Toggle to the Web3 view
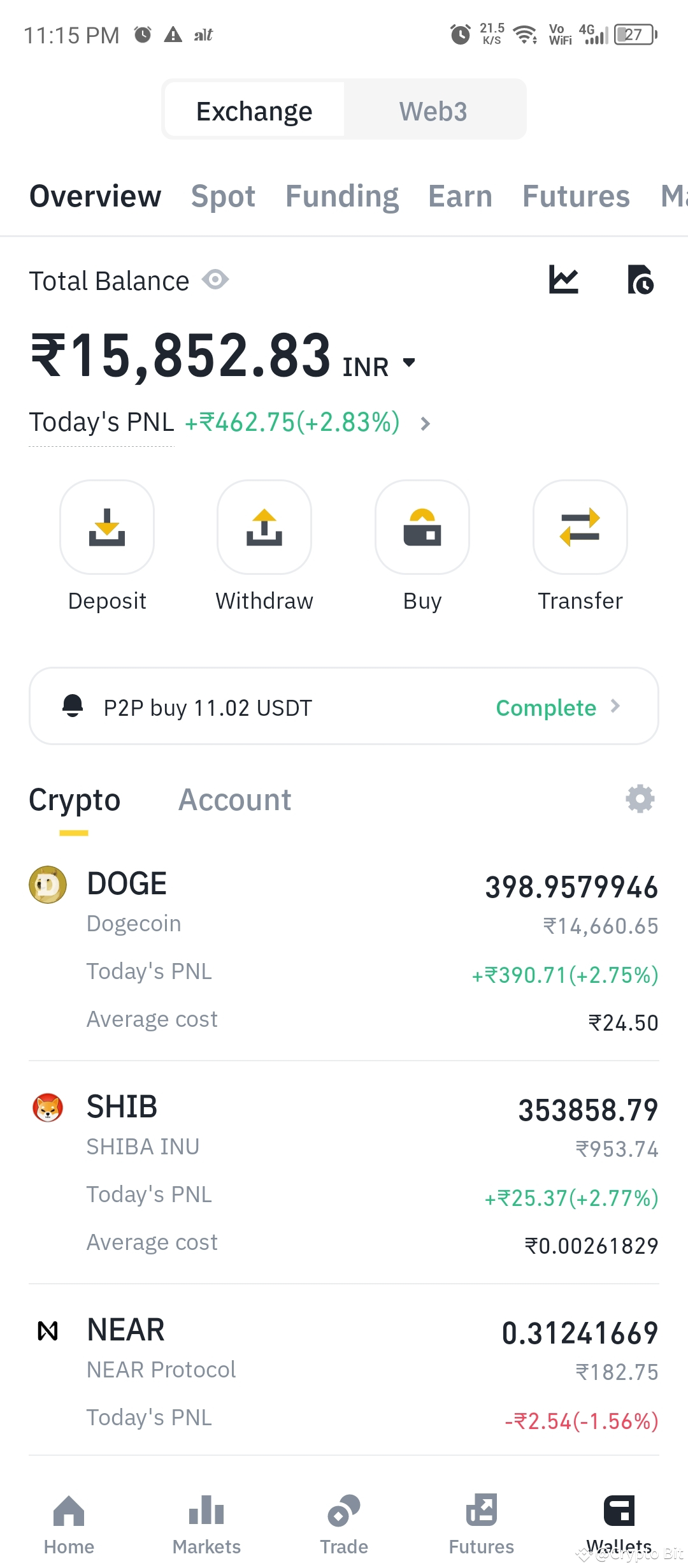 (x=433, y=110)
